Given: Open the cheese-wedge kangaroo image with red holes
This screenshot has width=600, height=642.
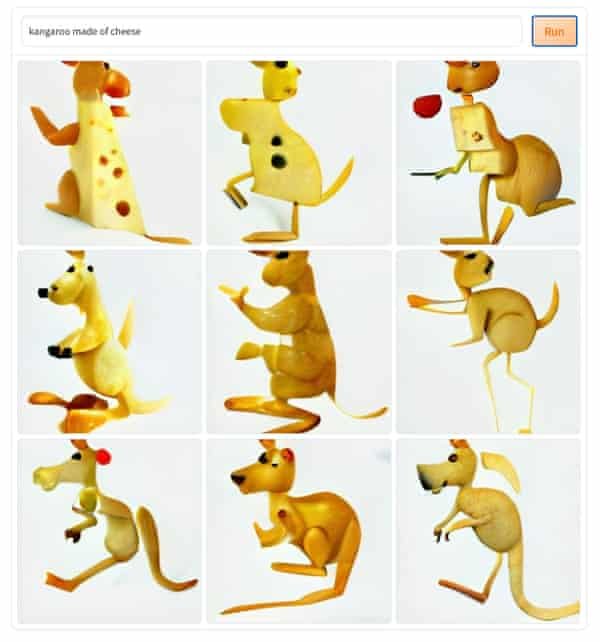Looking at the screenshot, I should pos(109,152).
